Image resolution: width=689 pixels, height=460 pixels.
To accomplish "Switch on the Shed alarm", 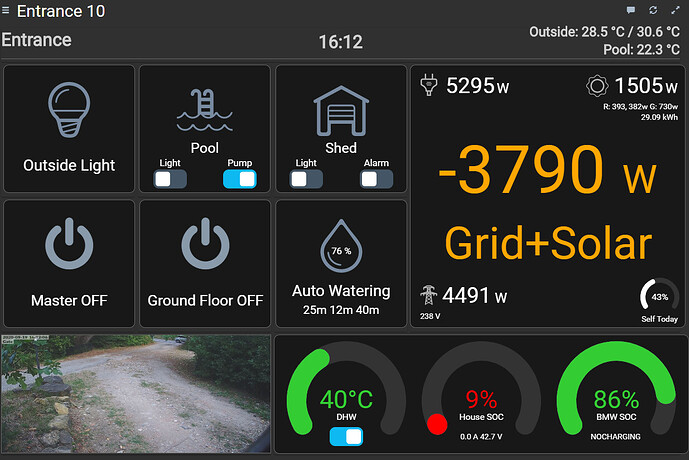I will coord(376,179).
